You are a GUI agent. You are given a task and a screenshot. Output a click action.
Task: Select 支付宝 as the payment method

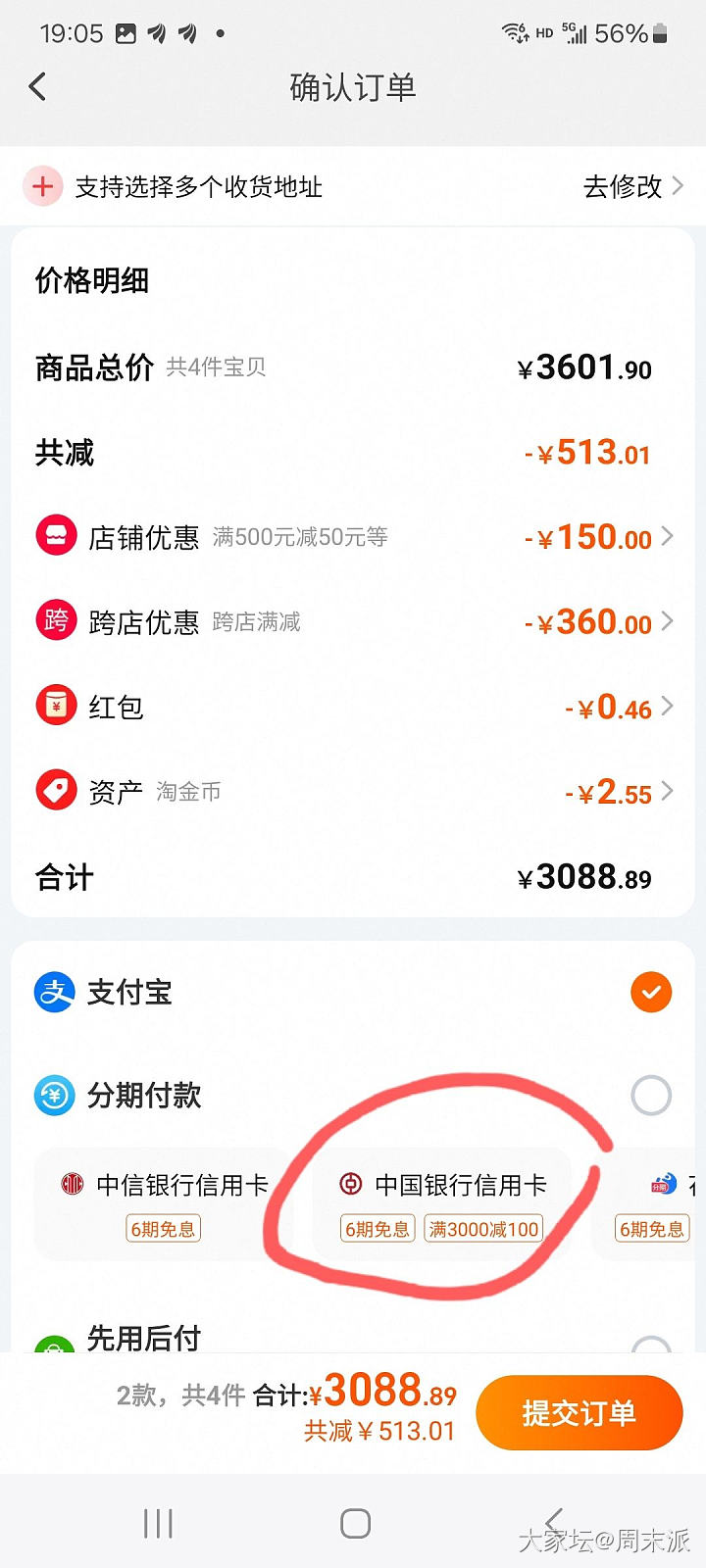(x=651, y=993)
